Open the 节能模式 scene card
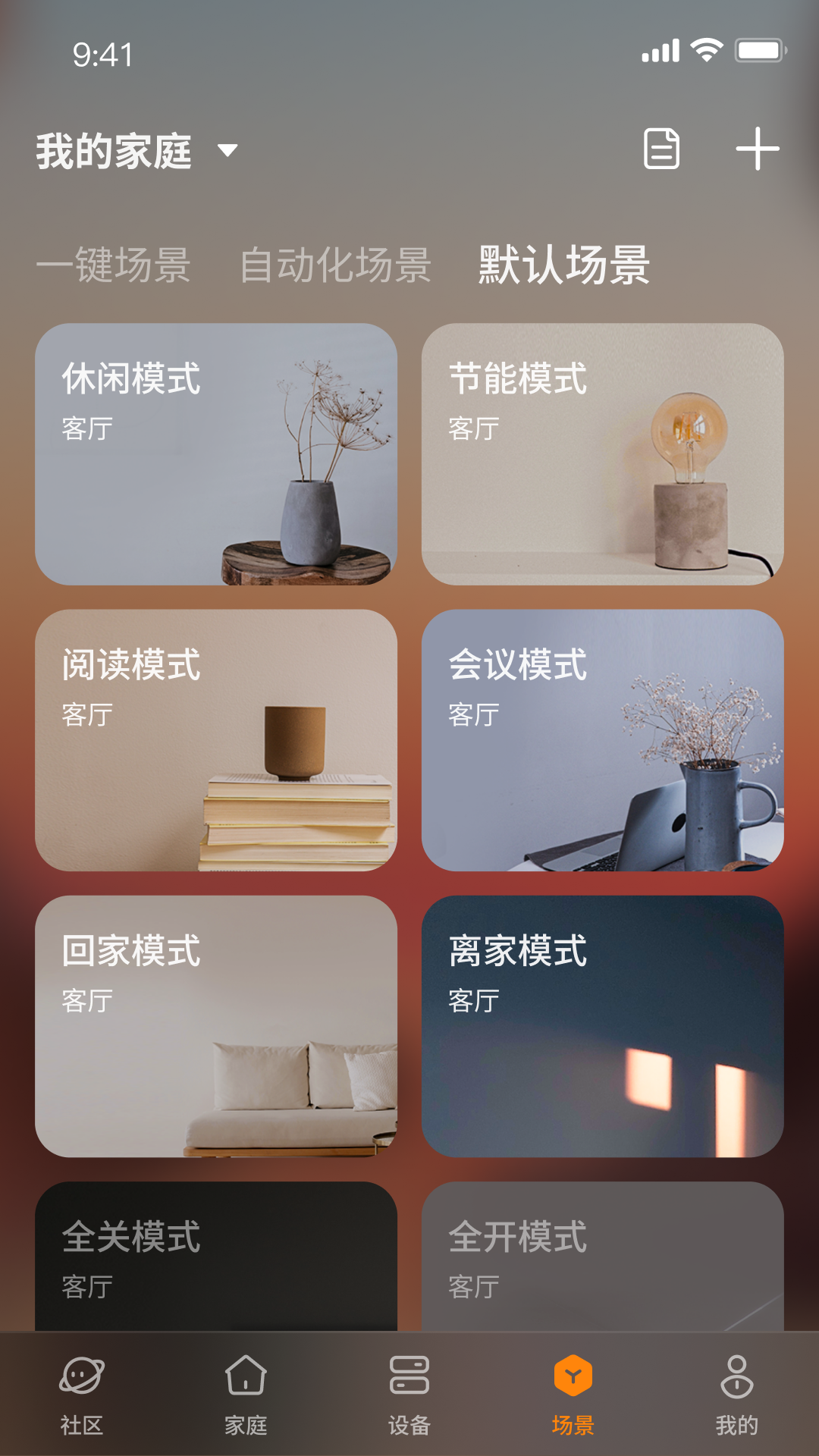Screen dimensions: 819x1456 click(603, 454)
